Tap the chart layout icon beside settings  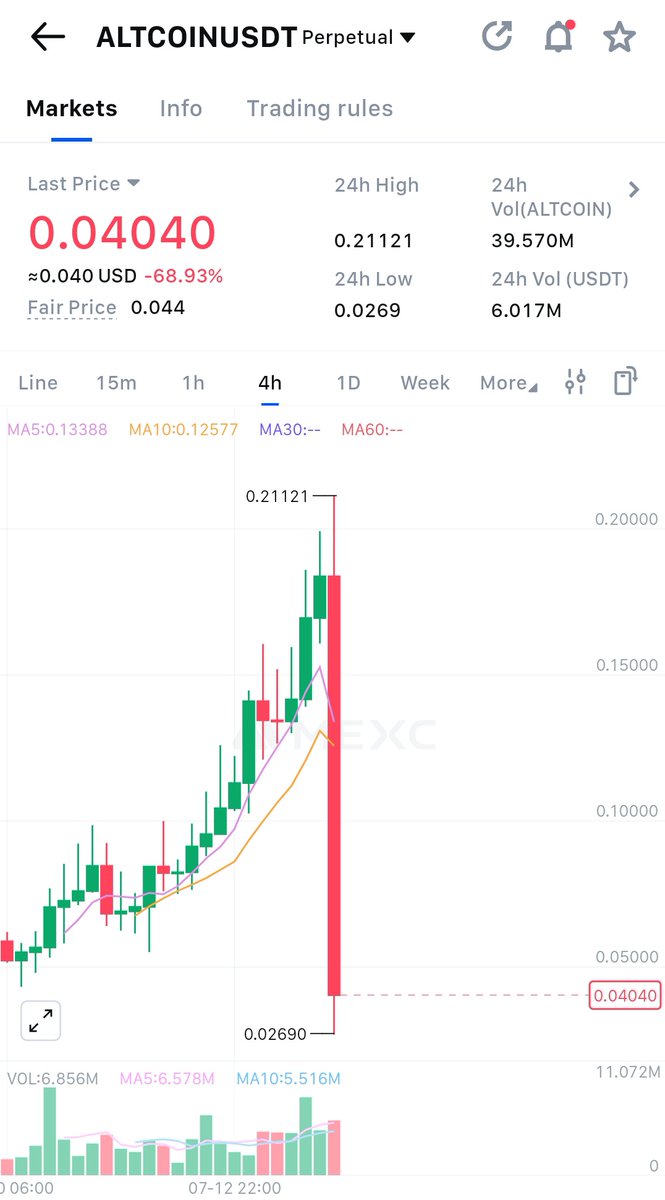[625, 381]
